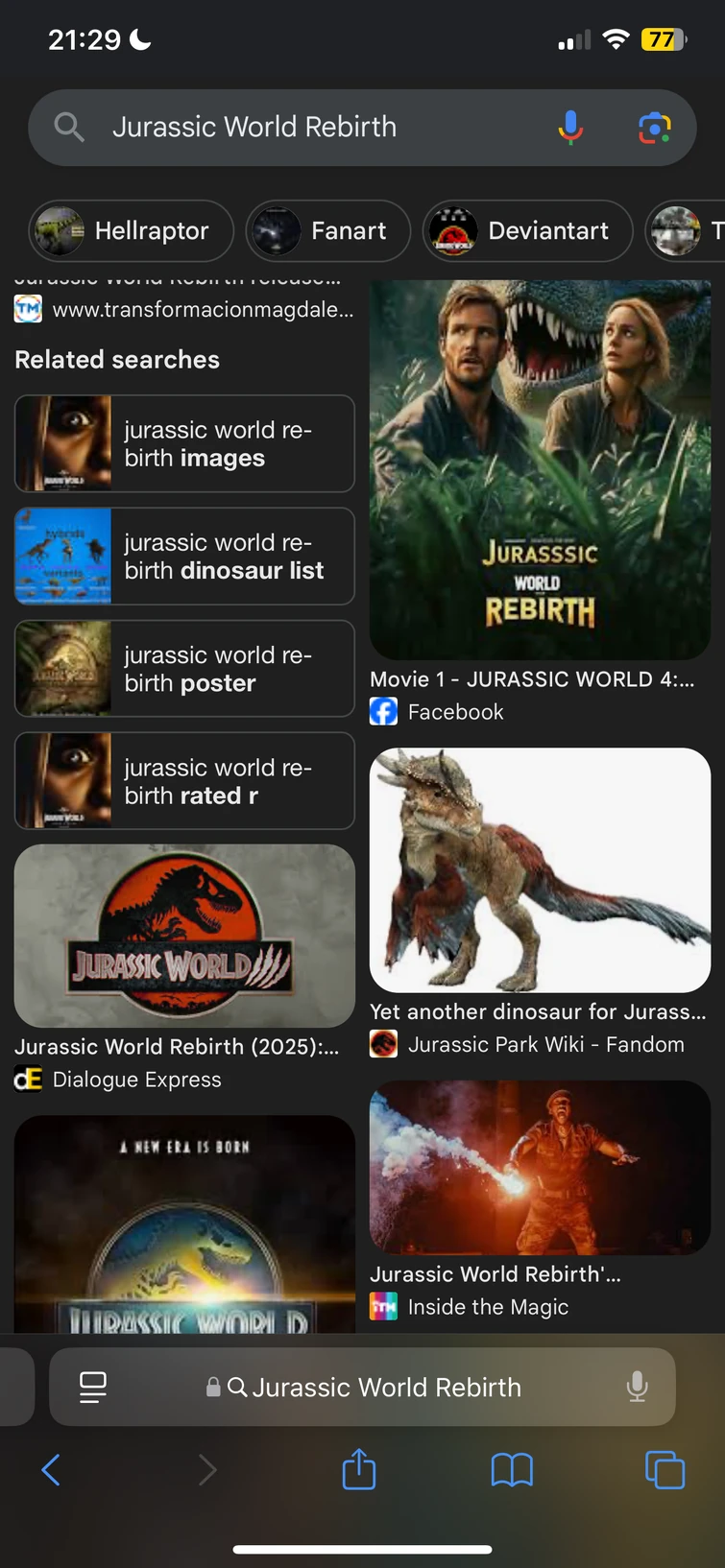Open the Jurassic Park Wiki dinosaur image
The height and width of the screenshot is (1568, 725).
540,869
